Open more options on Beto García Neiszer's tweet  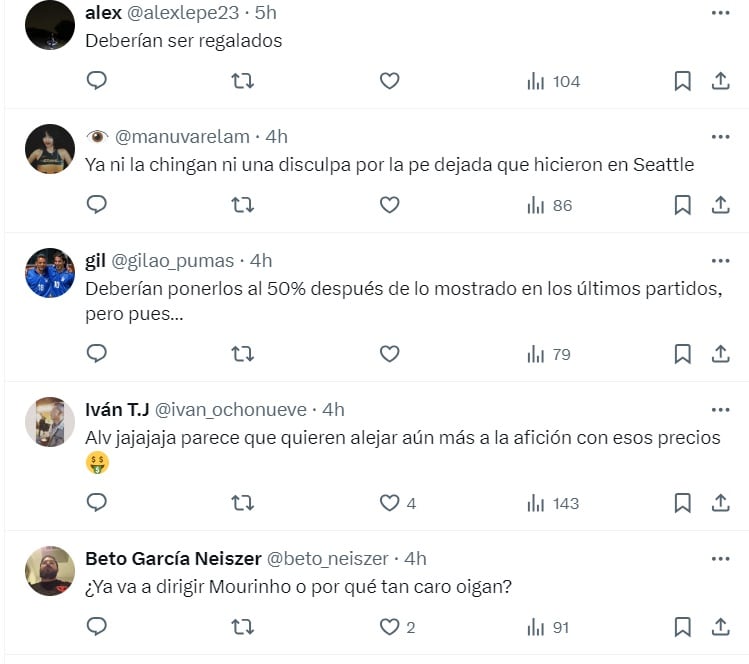click(720, 558)
